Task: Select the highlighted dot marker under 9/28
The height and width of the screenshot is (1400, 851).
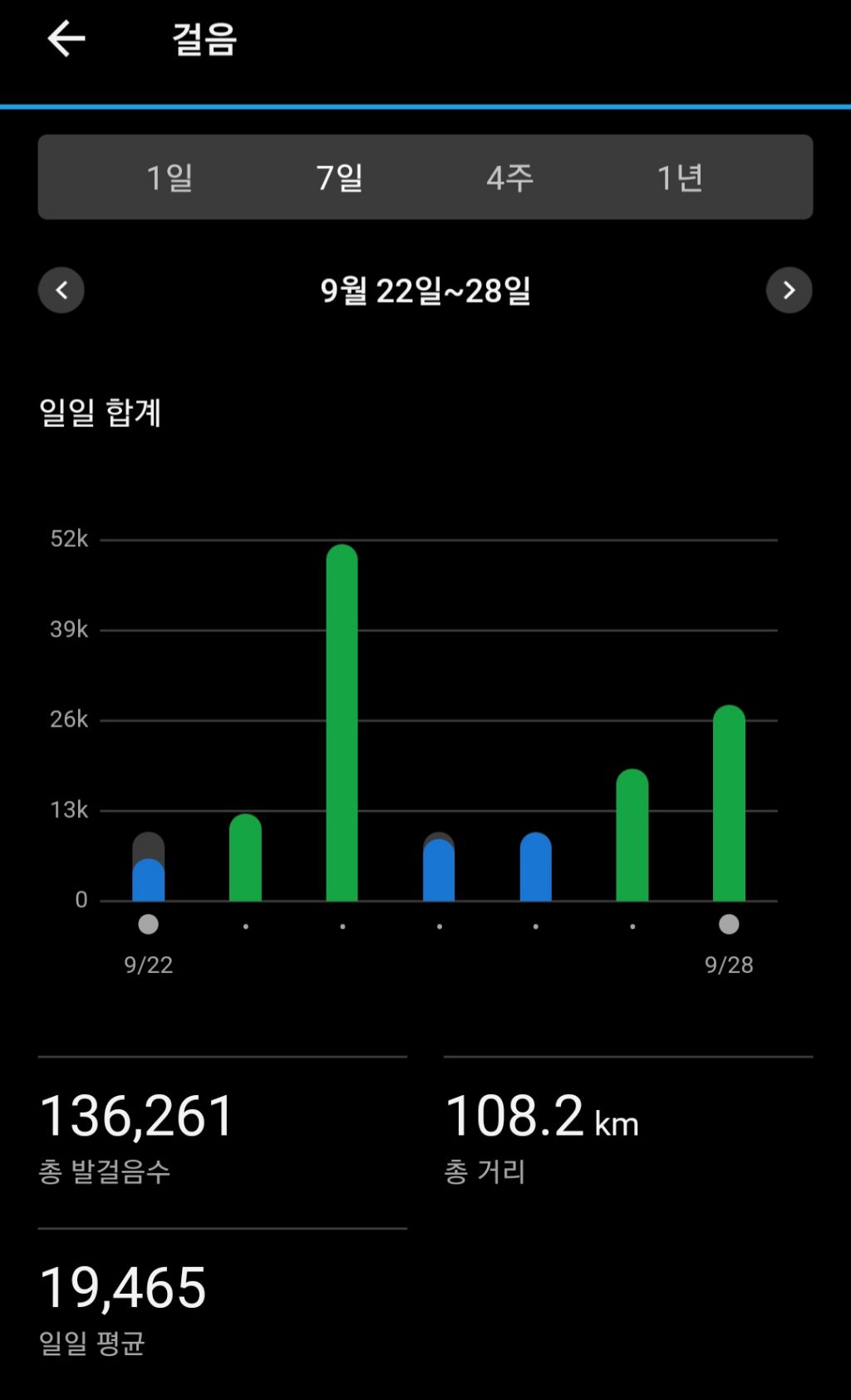Action: pyautogui.click(x=729, y=922)
